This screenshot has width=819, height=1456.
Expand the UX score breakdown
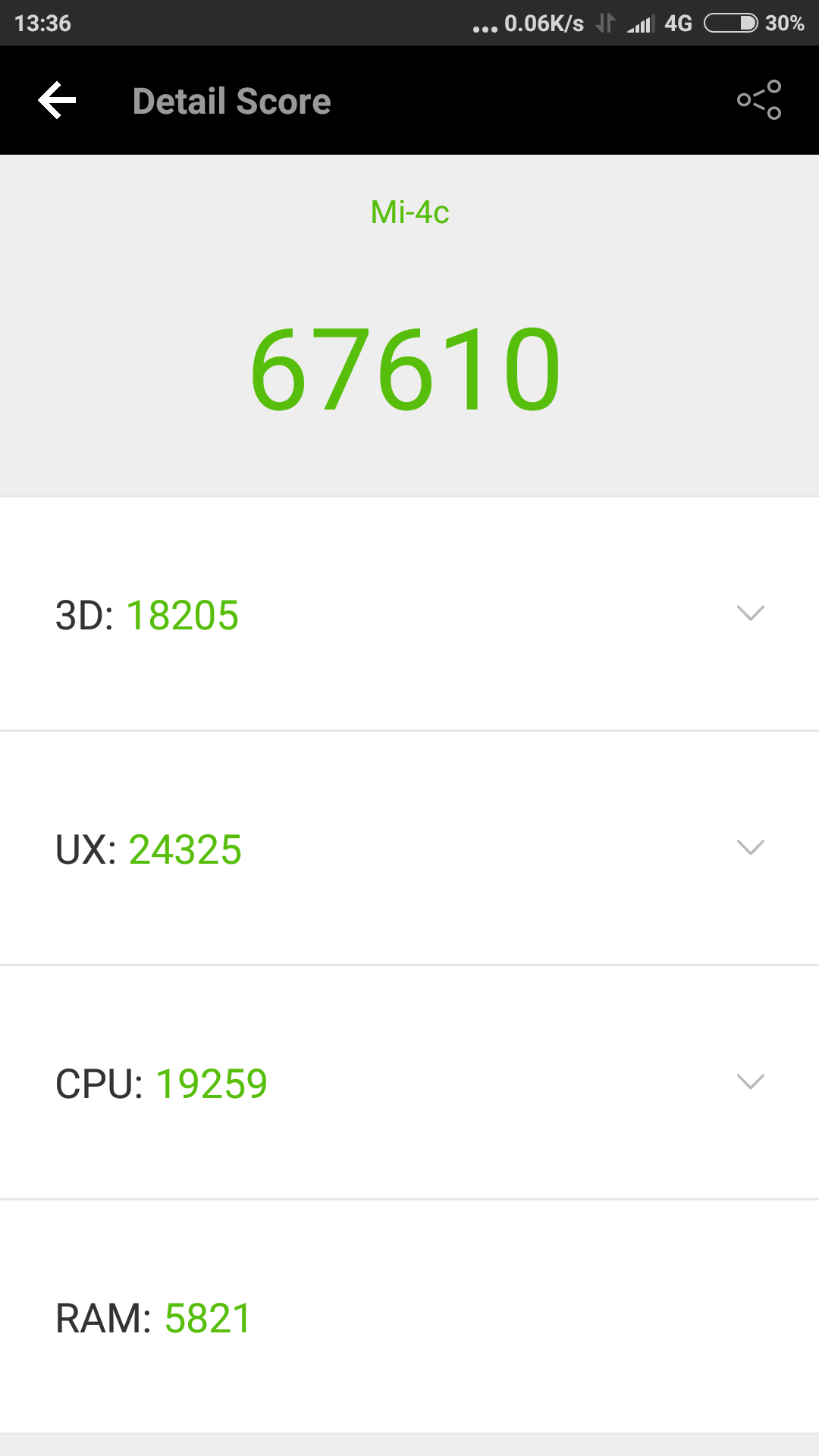(x=409, y=849)
